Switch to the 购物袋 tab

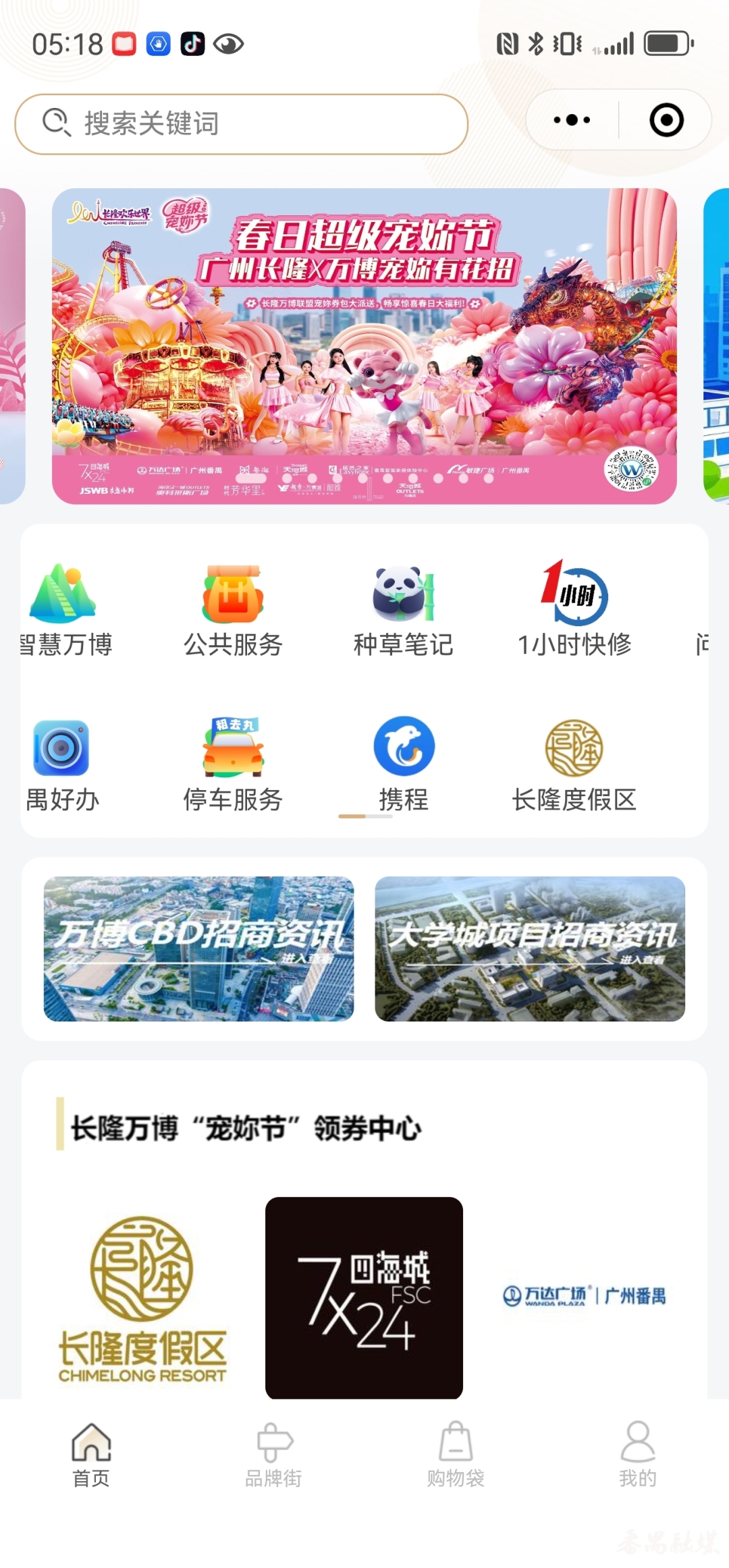456,1455
